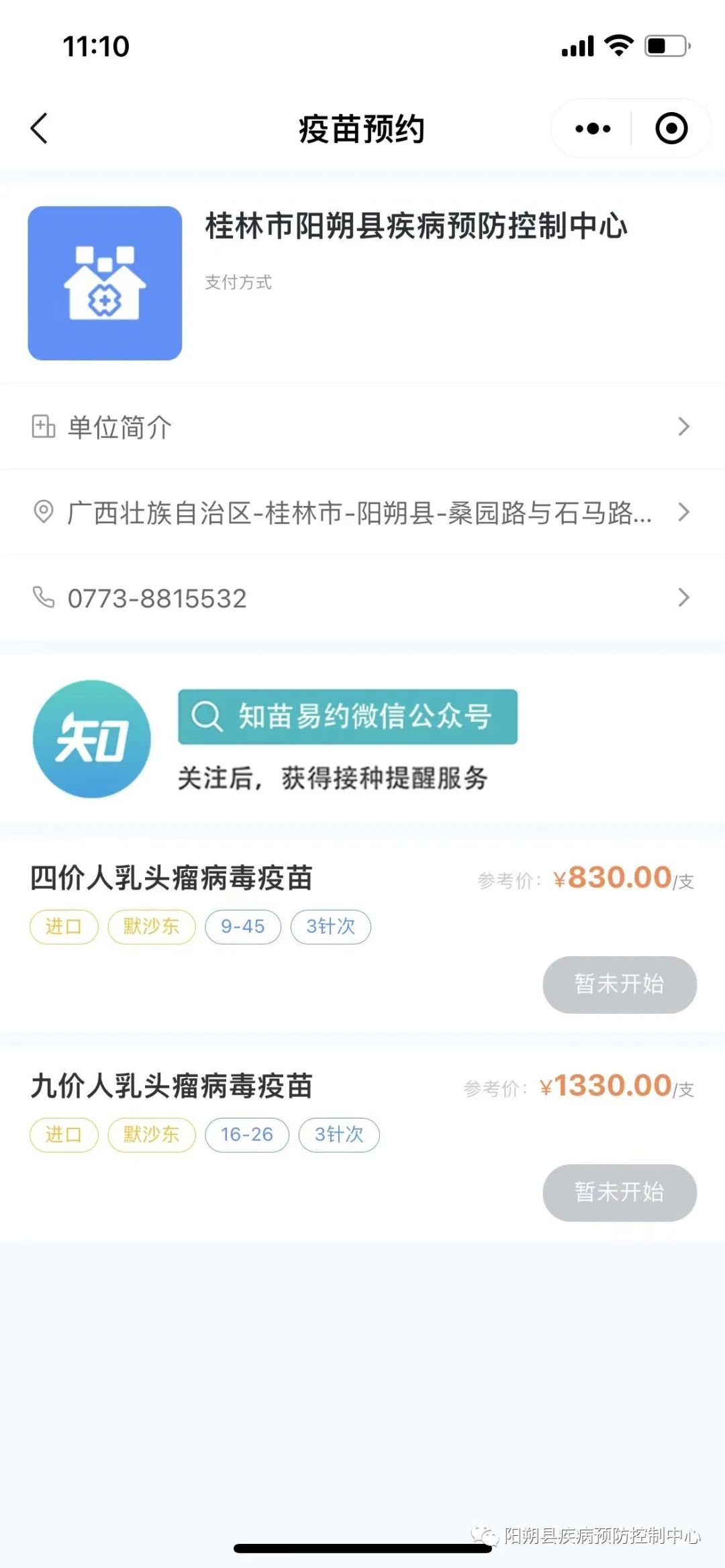Screen dimensions: 725x1568
Task: Go back from the 疫苗预约 page
Action: (40, 128)
